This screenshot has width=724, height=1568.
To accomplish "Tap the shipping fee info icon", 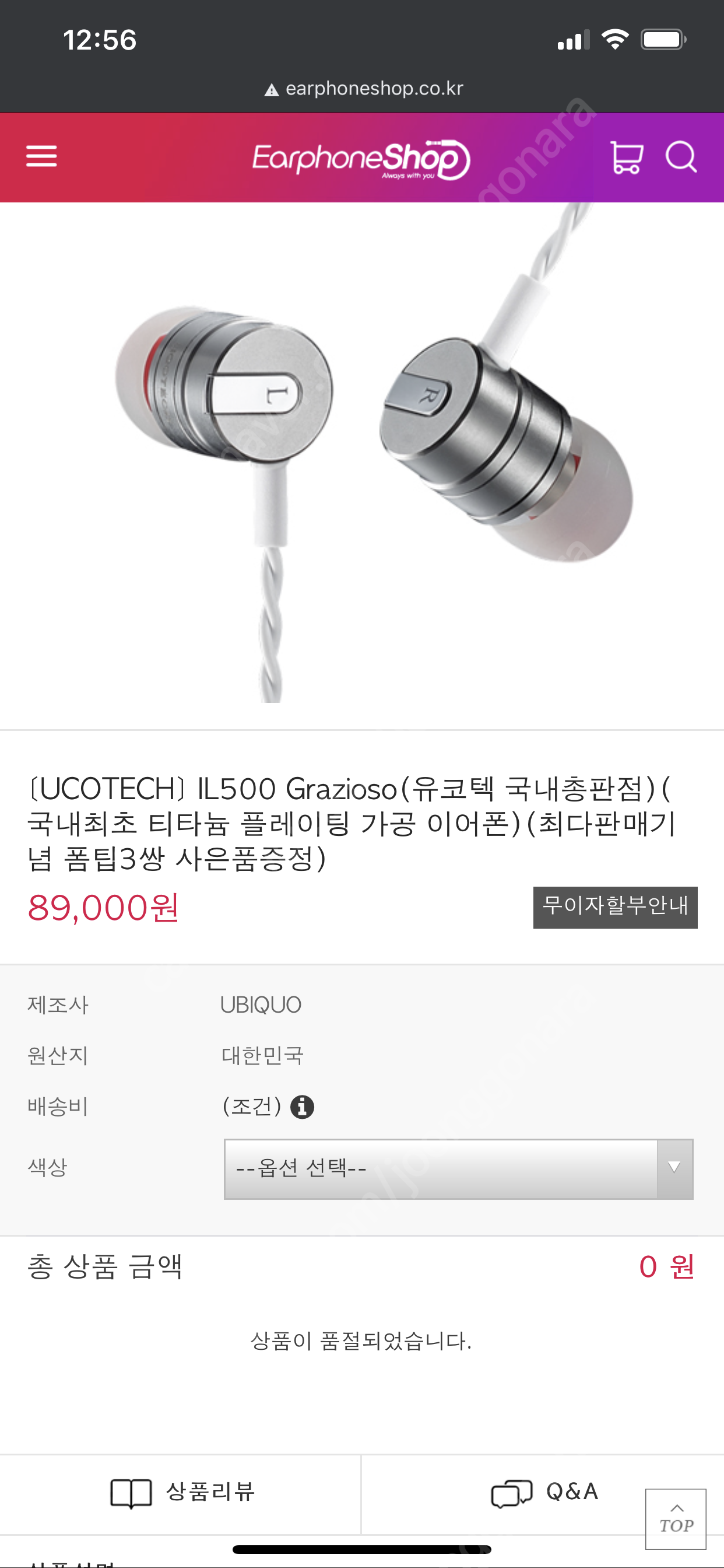I will pos(303,1108).
